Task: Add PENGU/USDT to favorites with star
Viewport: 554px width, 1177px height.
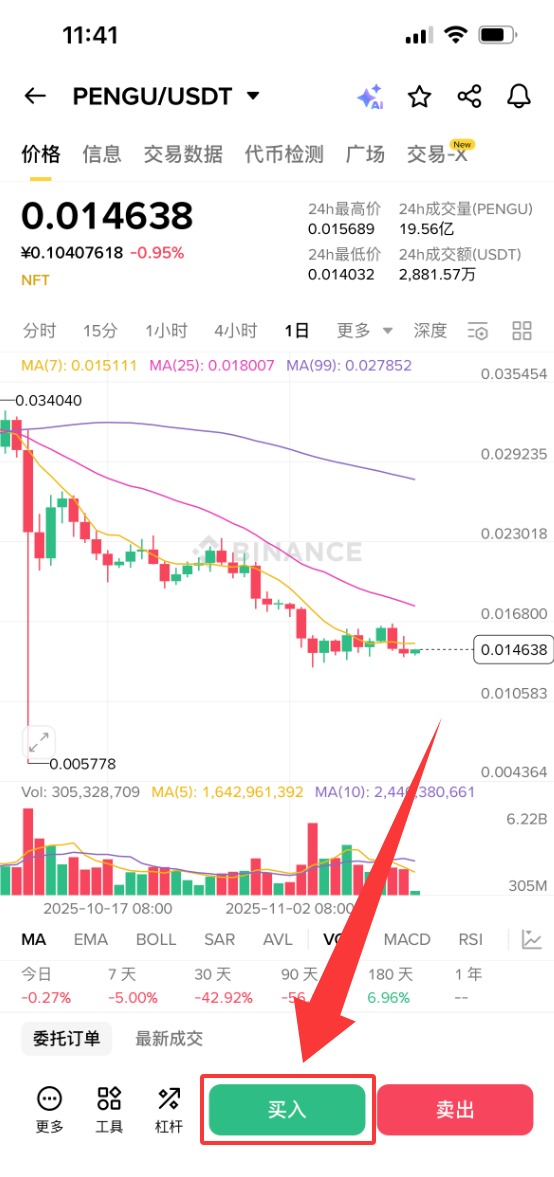Action: coord(420,96)
